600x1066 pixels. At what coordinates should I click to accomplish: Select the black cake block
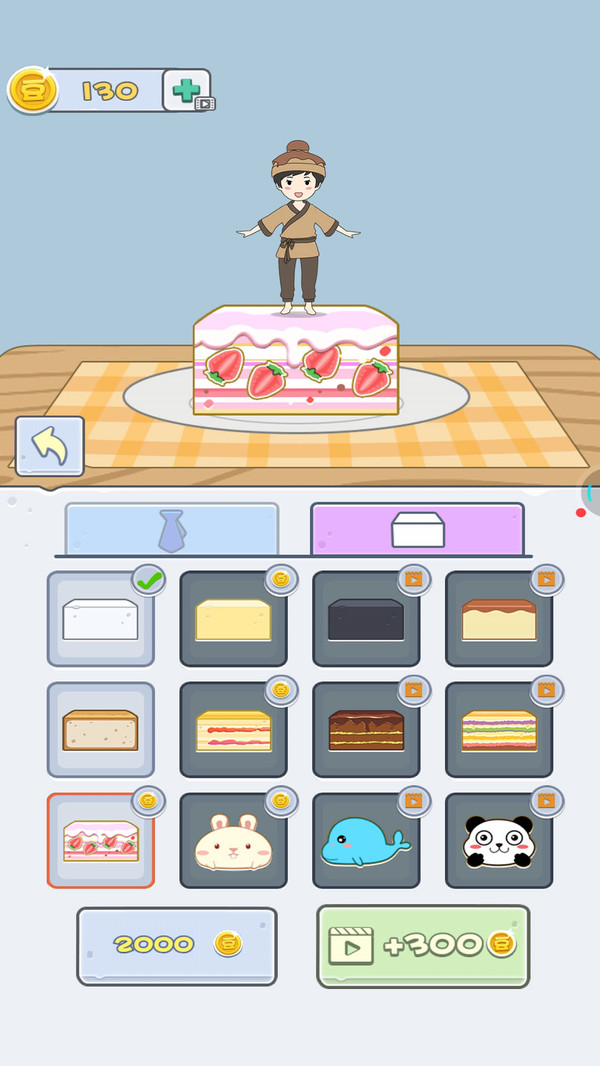click(366, 619)
